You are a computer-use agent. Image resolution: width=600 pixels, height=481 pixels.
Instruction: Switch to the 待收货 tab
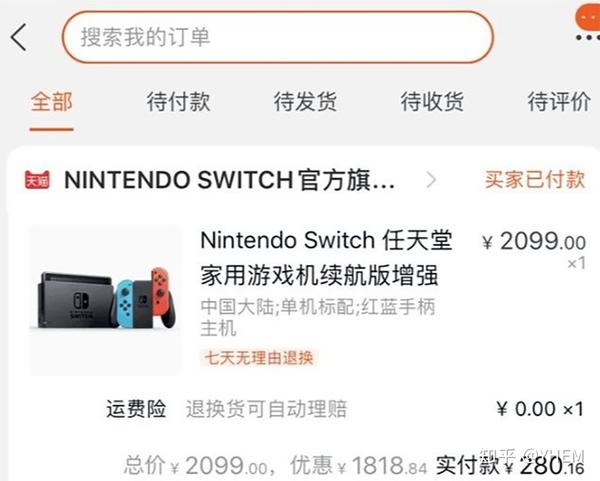pyautogui.click(x=432, y=101)
